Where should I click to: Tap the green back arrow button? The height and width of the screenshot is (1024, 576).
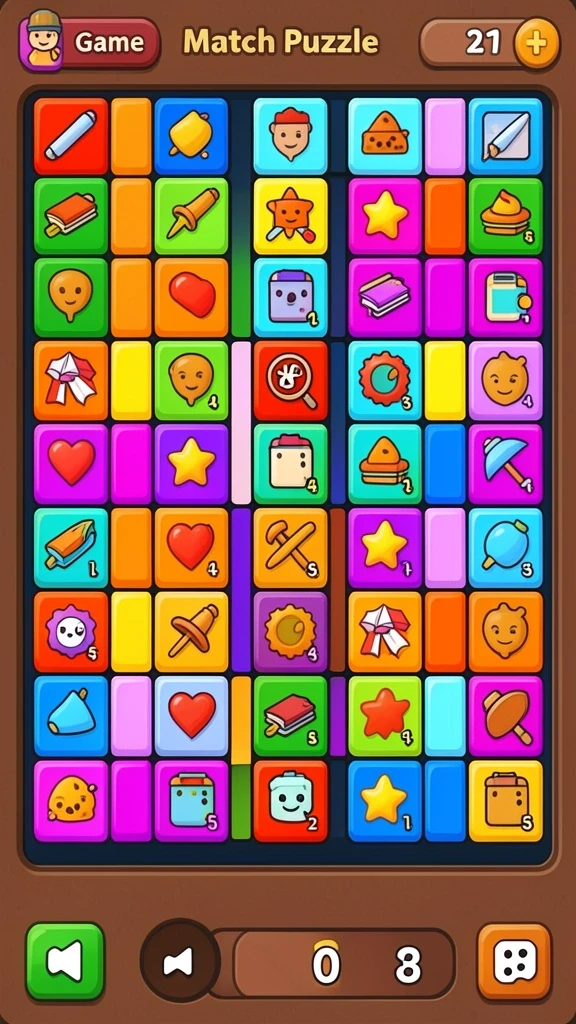pos(65,961)
